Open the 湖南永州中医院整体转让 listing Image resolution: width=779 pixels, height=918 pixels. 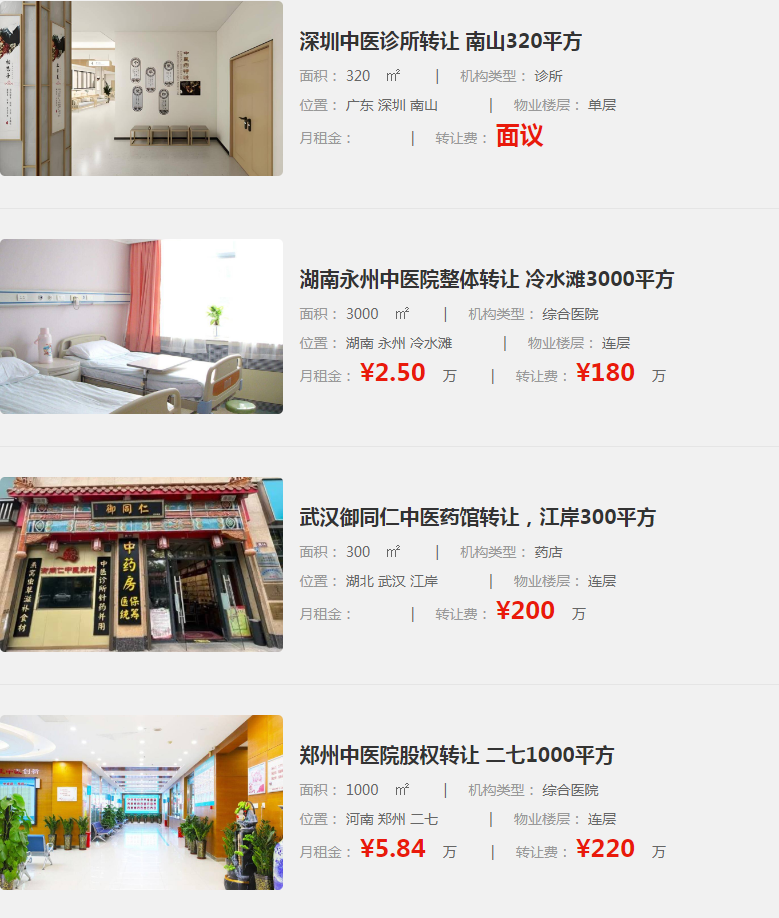[x=486, y=279]
